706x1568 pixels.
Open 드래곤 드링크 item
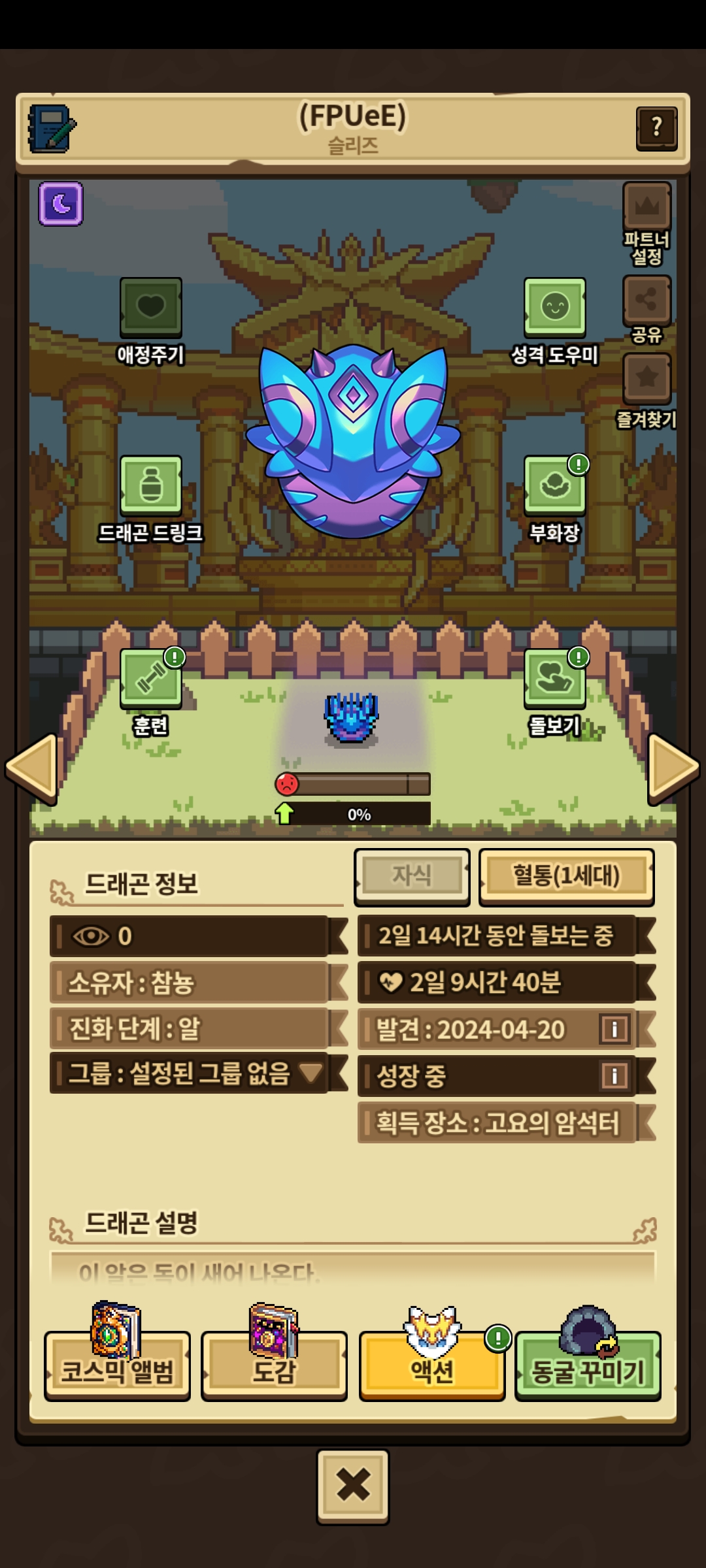click(x=151, y=485)
